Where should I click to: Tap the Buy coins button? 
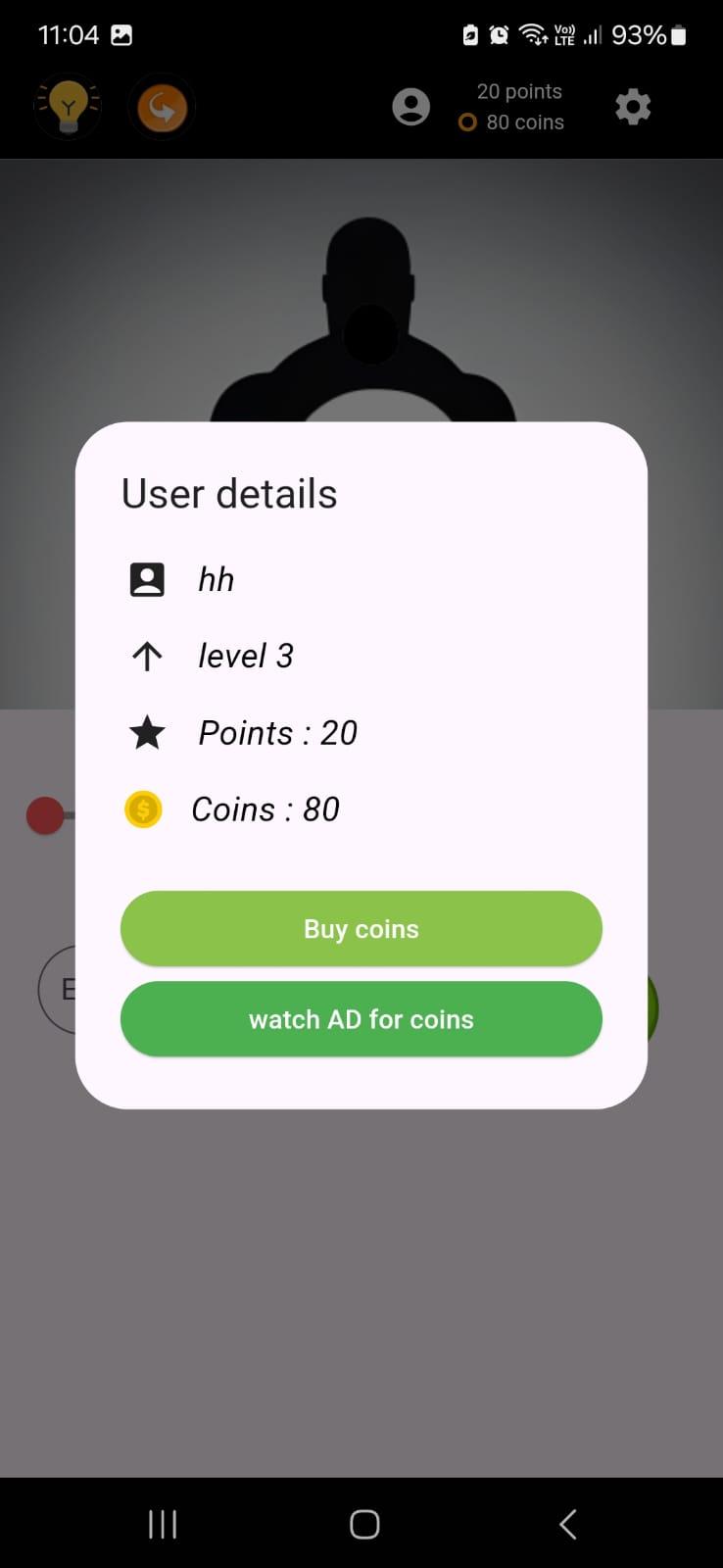pyautogui.click(x=361, y=928)
